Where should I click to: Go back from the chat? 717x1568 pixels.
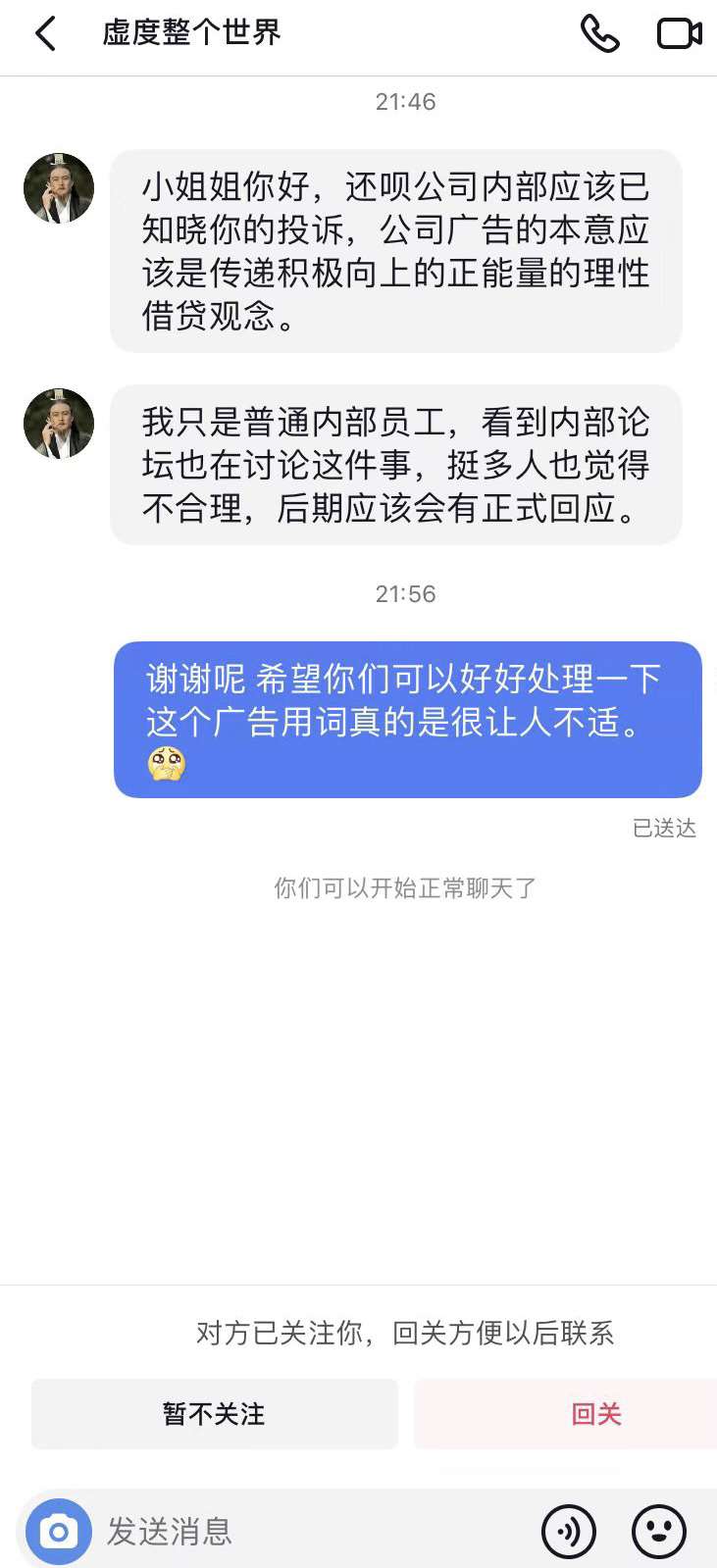tap(45, 33)
